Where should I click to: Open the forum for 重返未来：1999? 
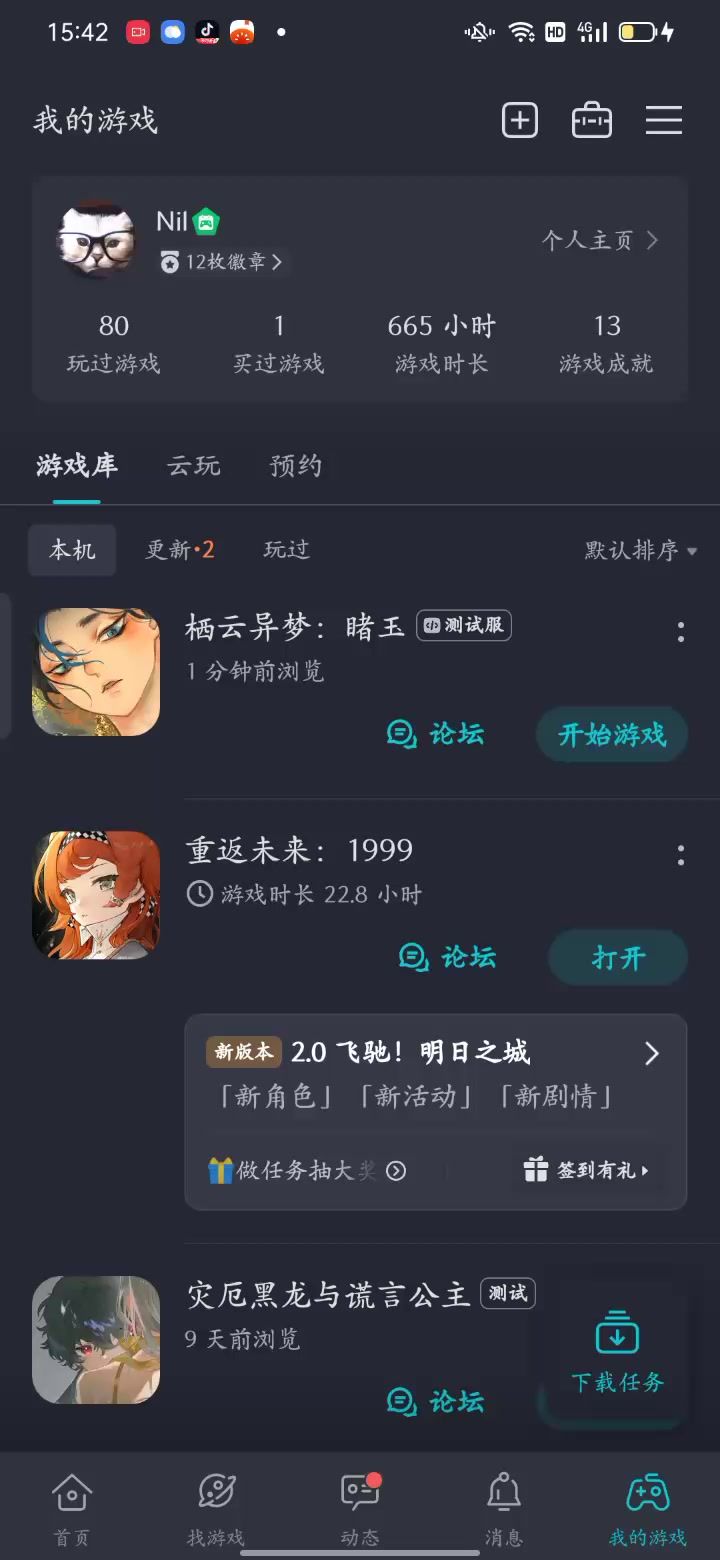point(448,958)
